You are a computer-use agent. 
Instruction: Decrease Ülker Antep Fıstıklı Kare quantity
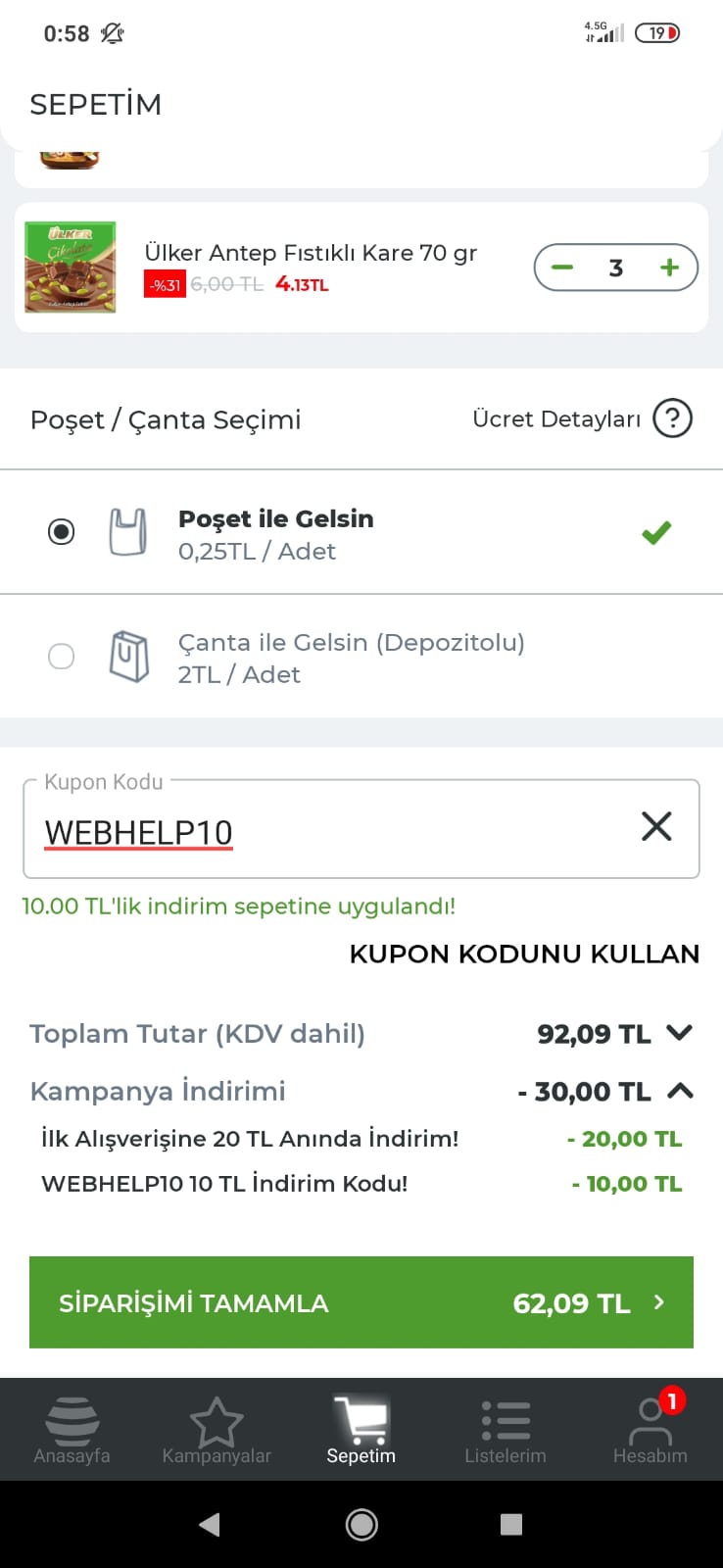pyautogui.click(x=562, y=268)
